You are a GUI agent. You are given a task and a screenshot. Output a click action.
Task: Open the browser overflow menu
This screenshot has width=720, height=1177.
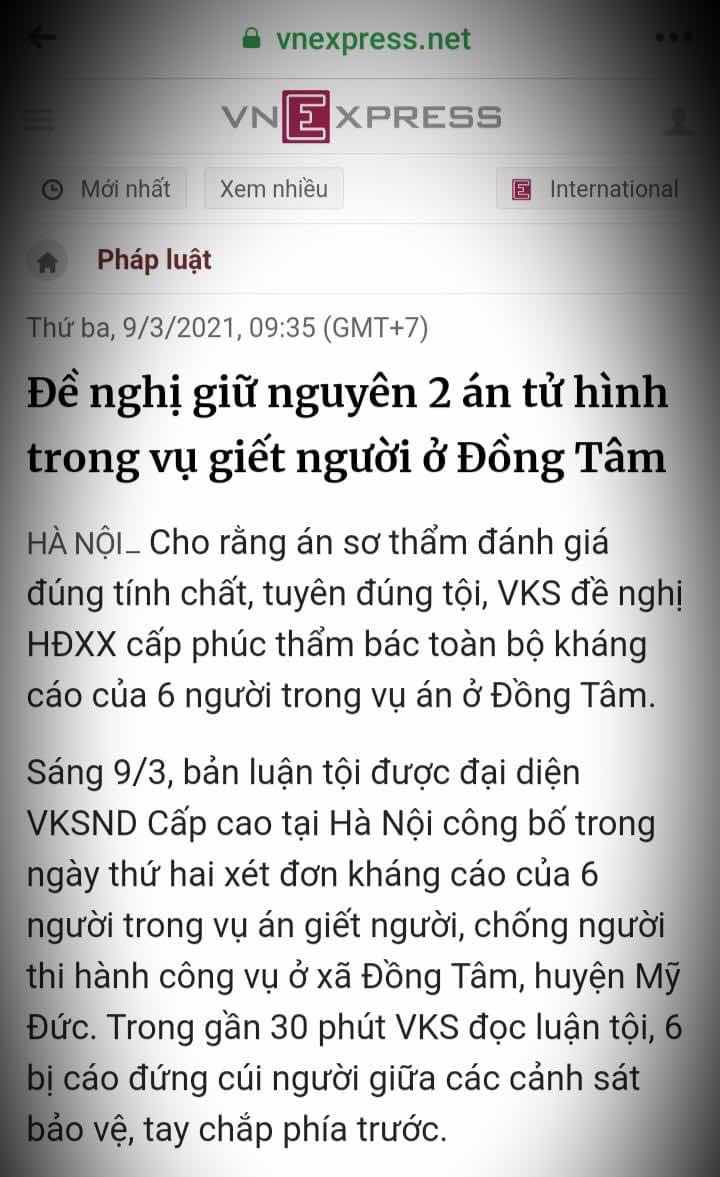675,38
